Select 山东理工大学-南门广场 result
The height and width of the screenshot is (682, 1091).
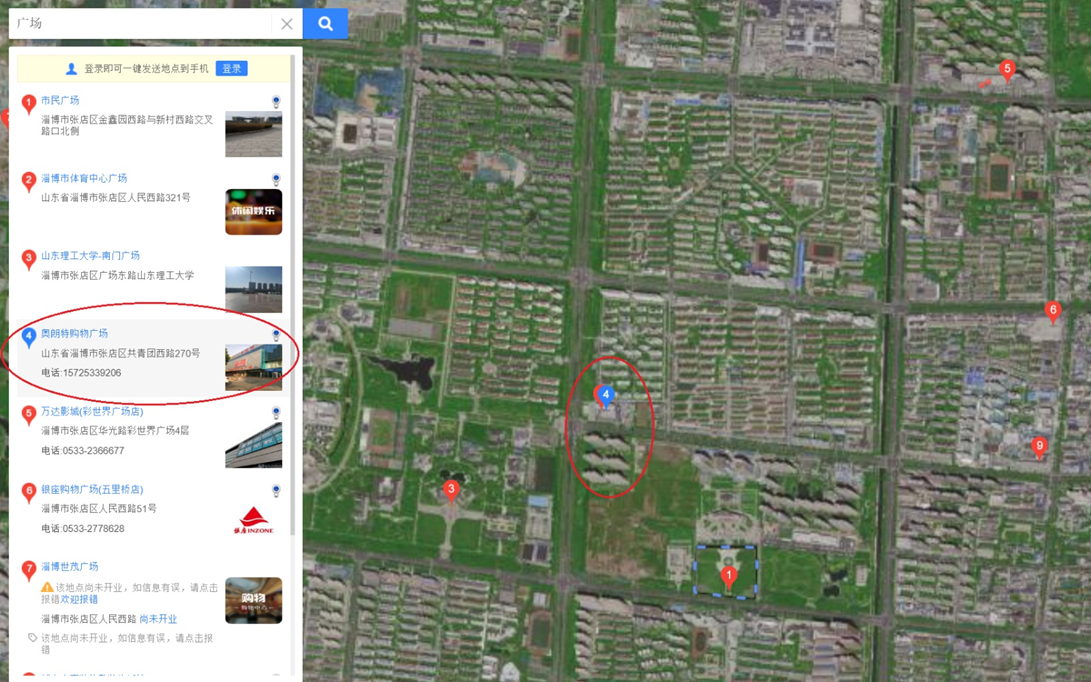[x=90, y=256]
